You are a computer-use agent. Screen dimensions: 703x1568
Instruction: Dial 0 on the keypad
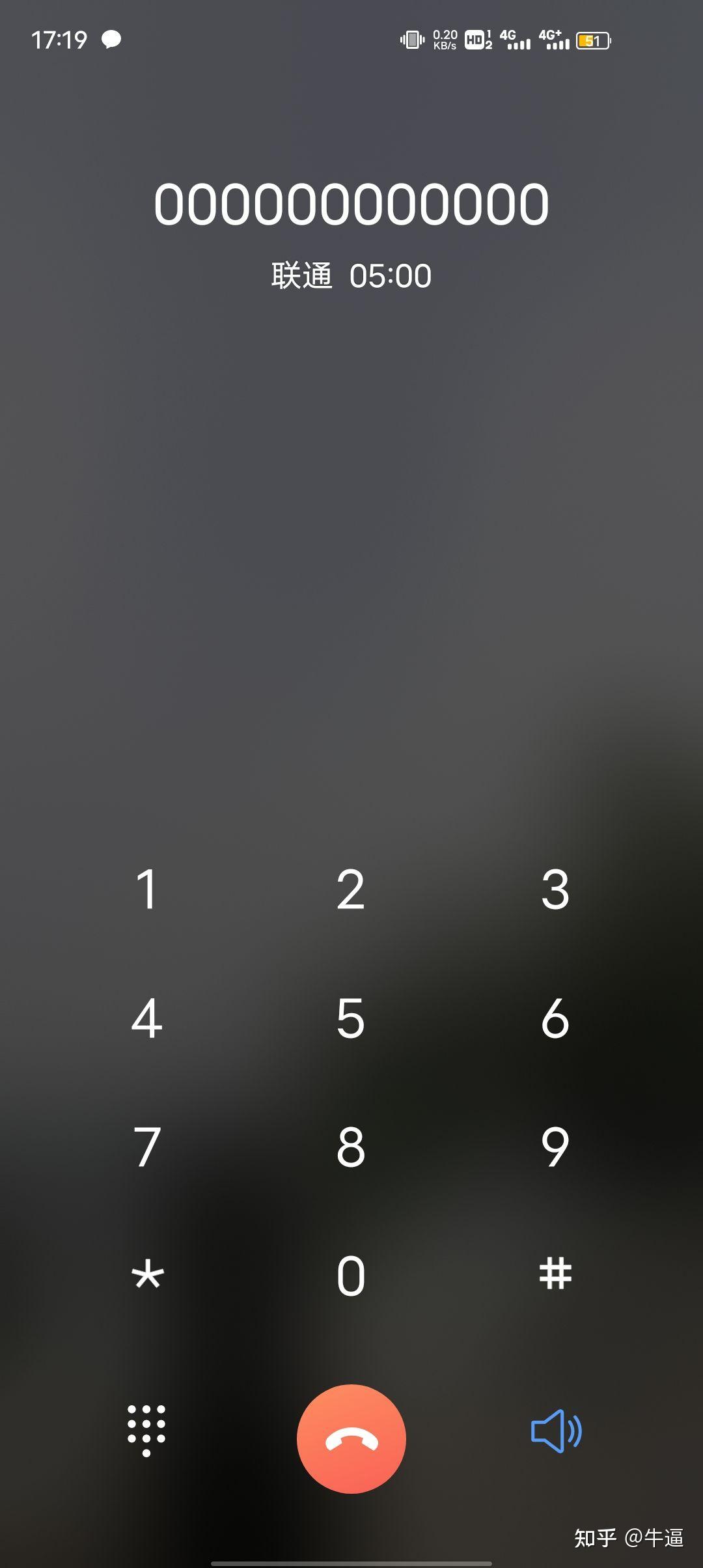(351, 1276)
